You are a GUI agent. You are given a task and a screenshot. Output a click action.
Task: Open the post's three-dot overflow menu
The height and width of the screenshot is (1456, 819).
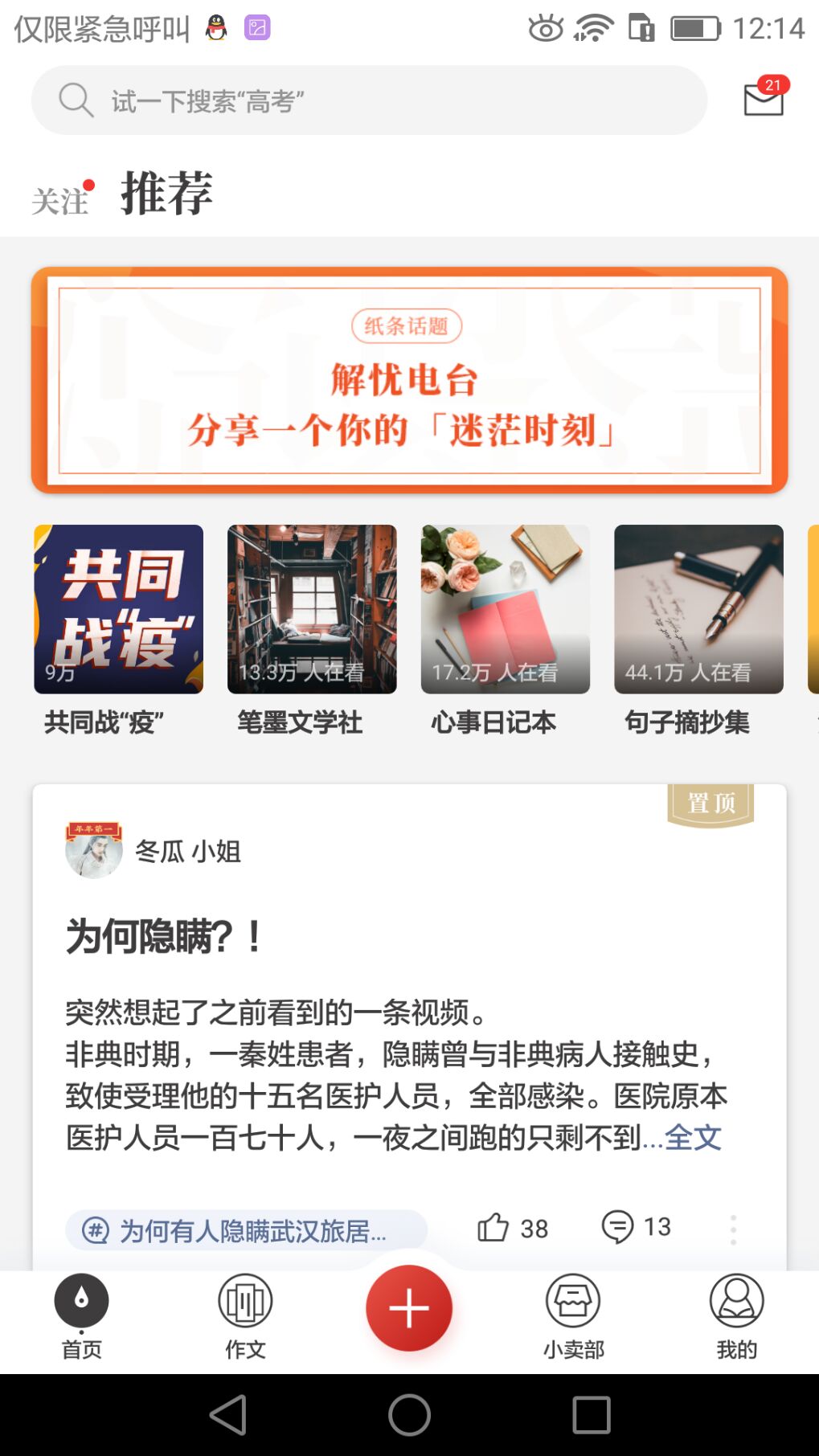[x=733, y=1229]
